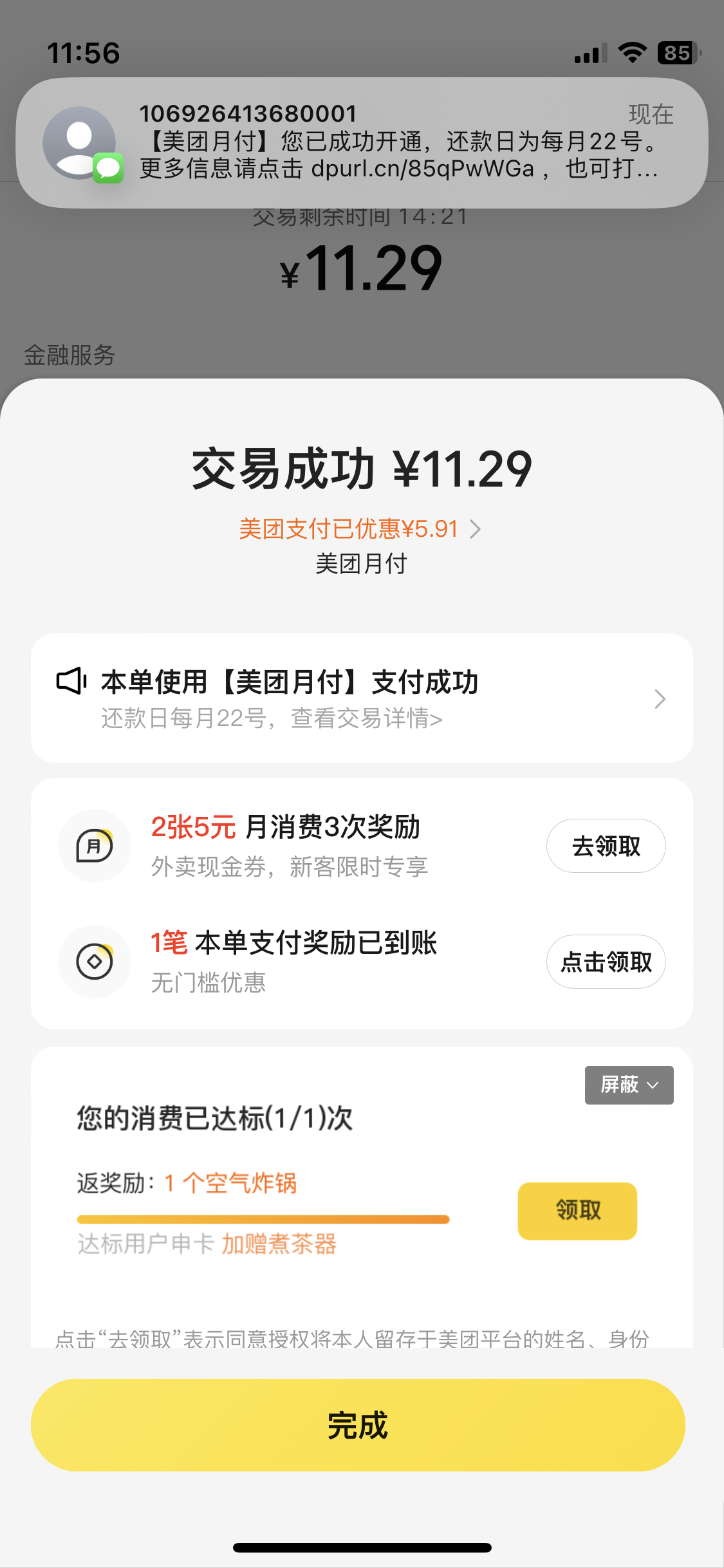Tap 点击领取 for 本单支付奖励
This screenshot has height=1568, width=724.
tap(606, 962)
